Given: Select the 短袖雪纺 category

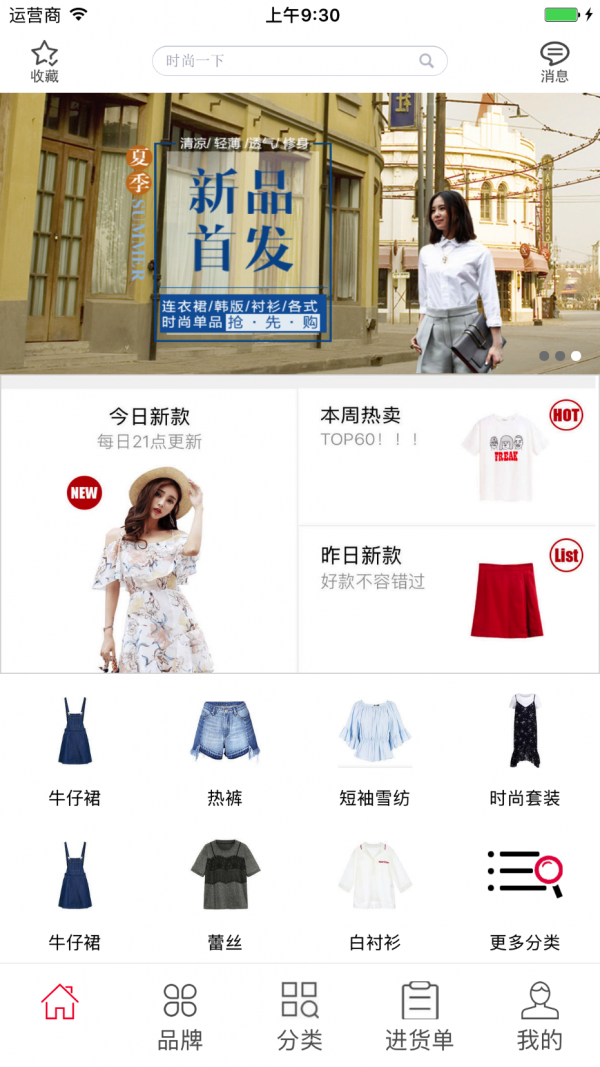Looking at the screenshot, I should pos(374,752).
